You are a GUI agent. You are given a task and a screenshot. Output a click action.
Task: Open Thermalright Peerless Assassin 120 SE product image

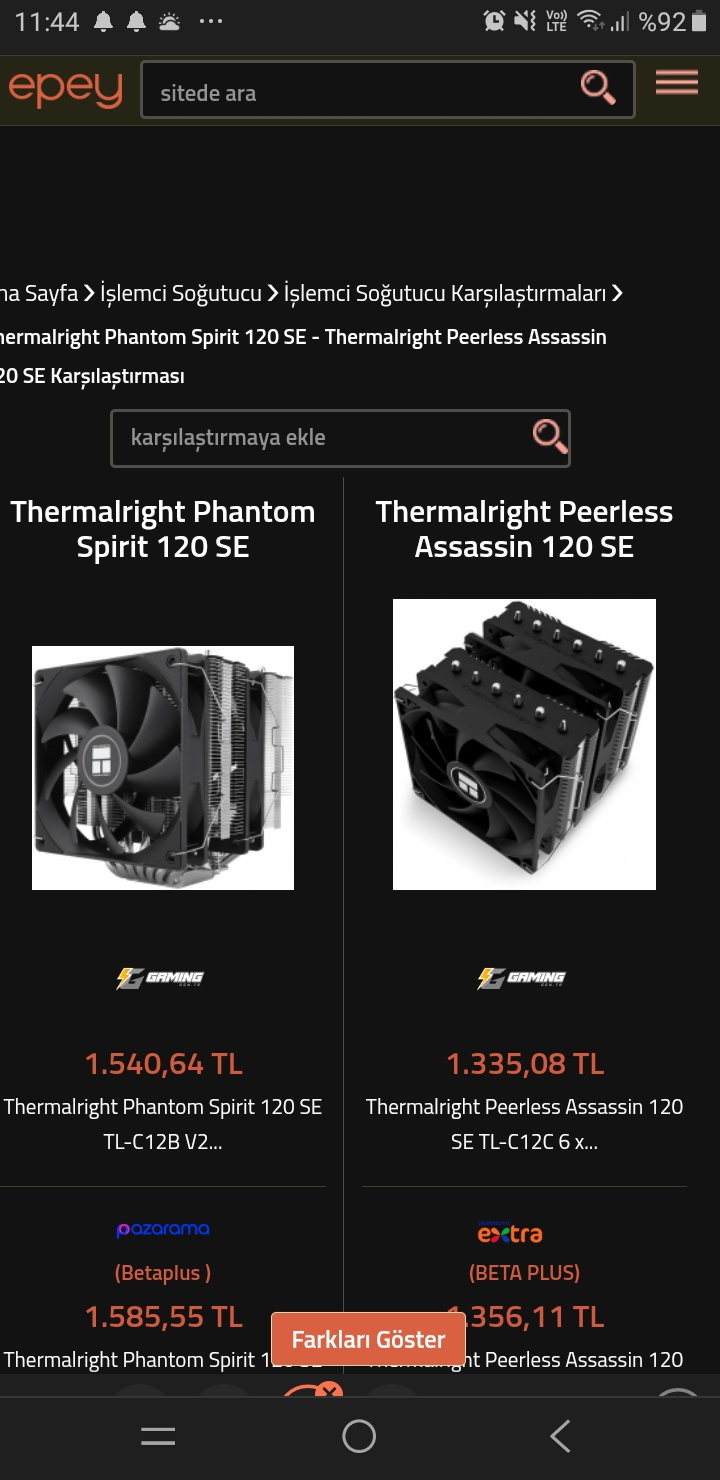[524, 744]
